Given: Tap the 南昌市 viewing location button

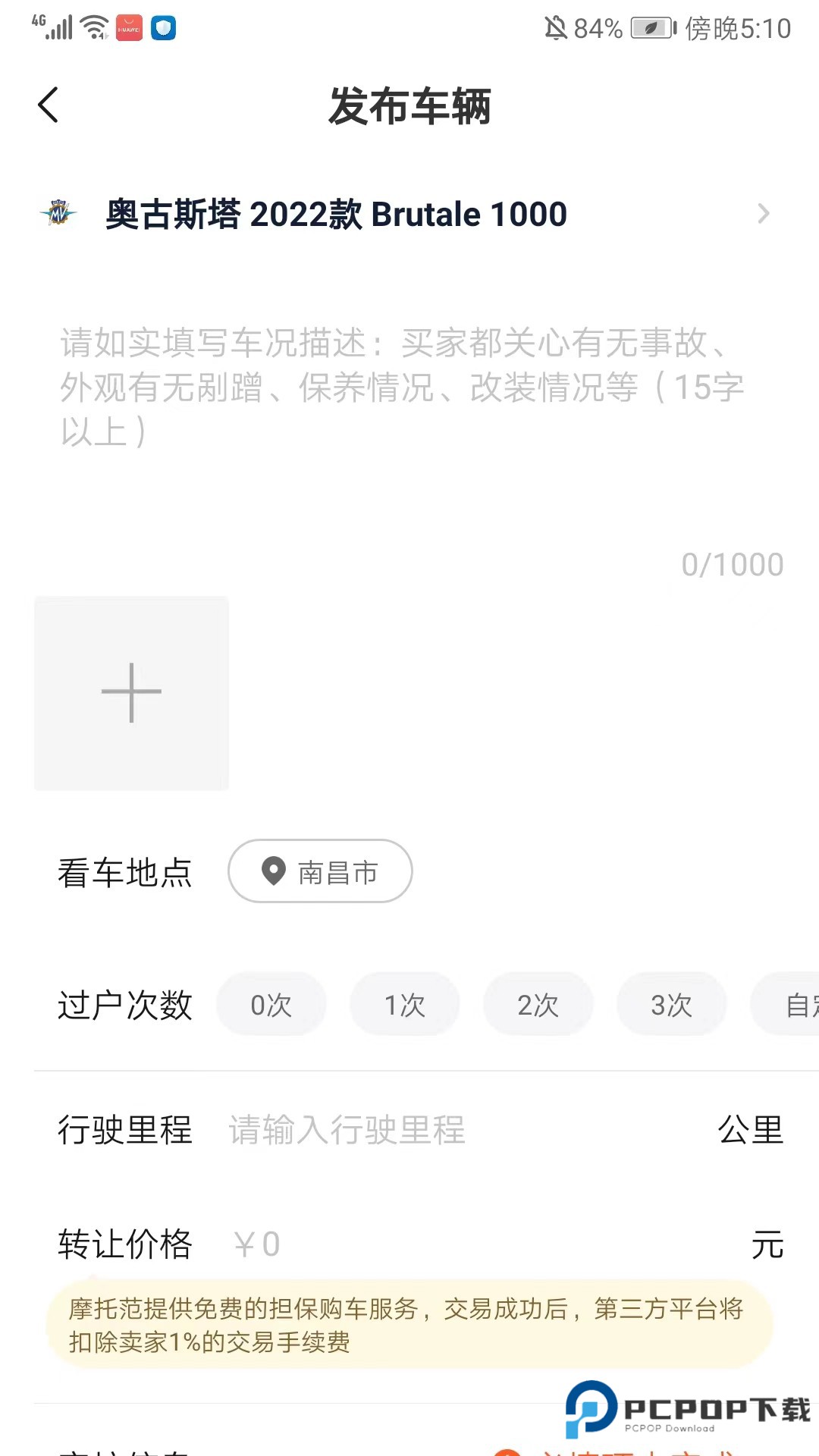Looking at the screenshot, I should coord(319,872).
